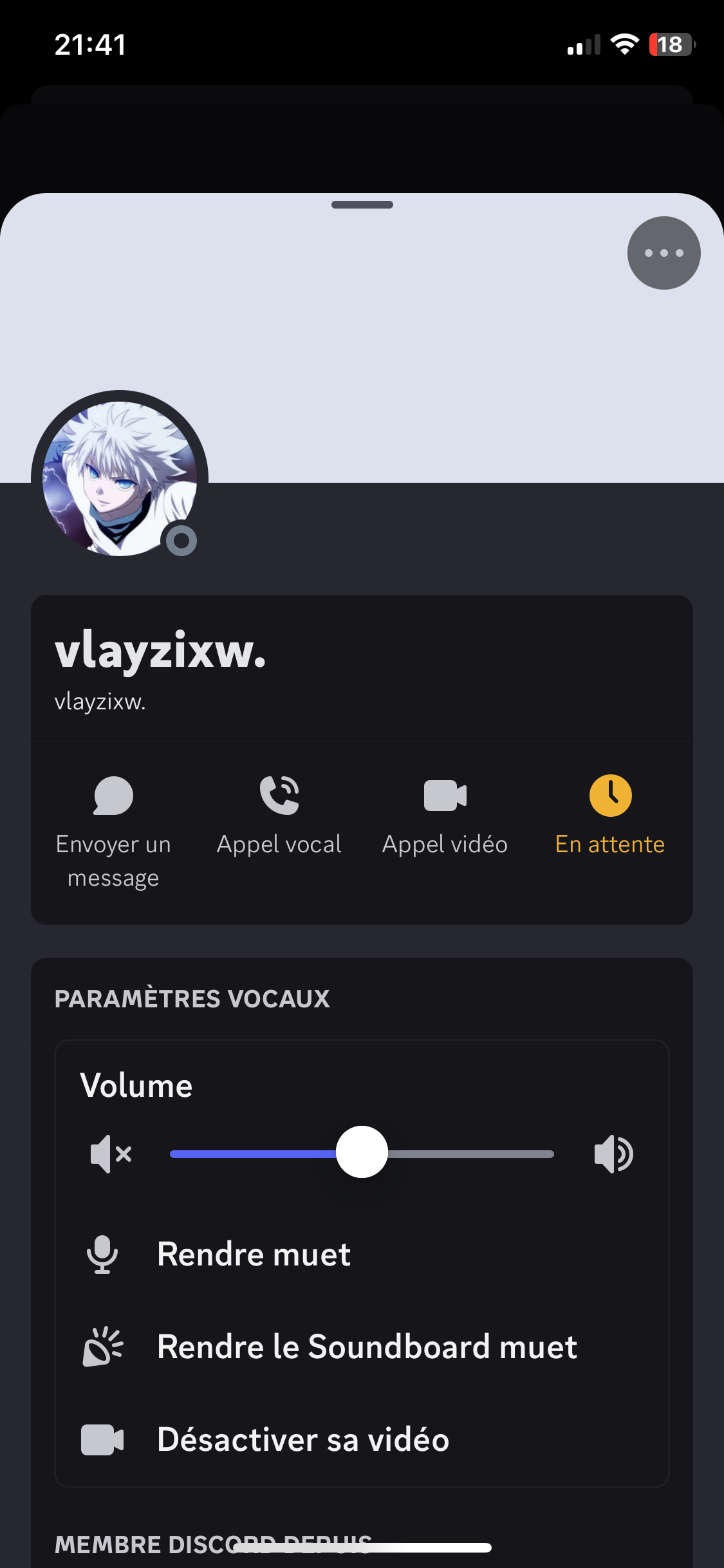Open the three-dot overflow menu
This screenshot has height=1568, width=724.
coord(664,253)
